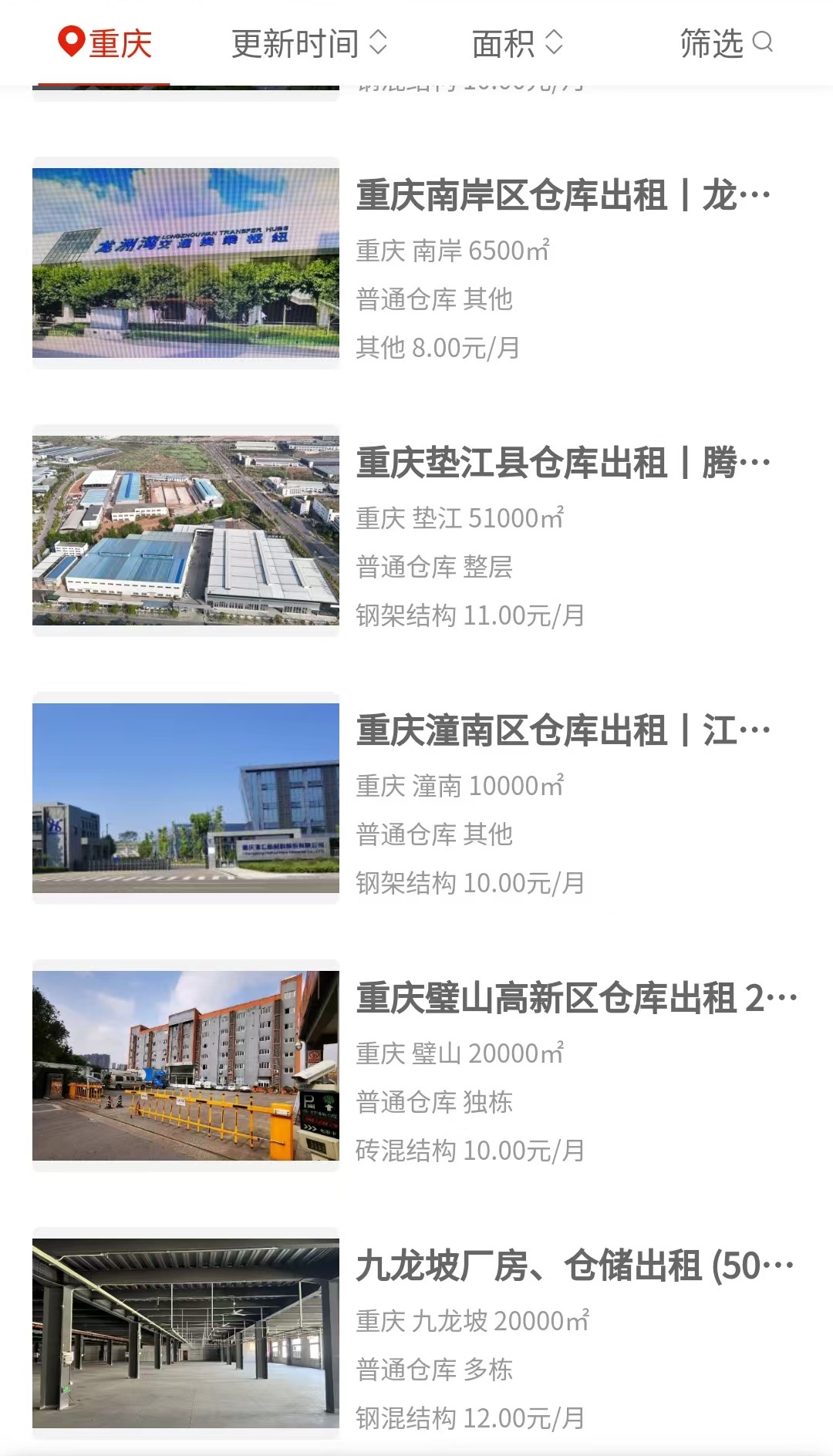Open the 重庆南岸区仓库出租 listing

click(416, 263)
